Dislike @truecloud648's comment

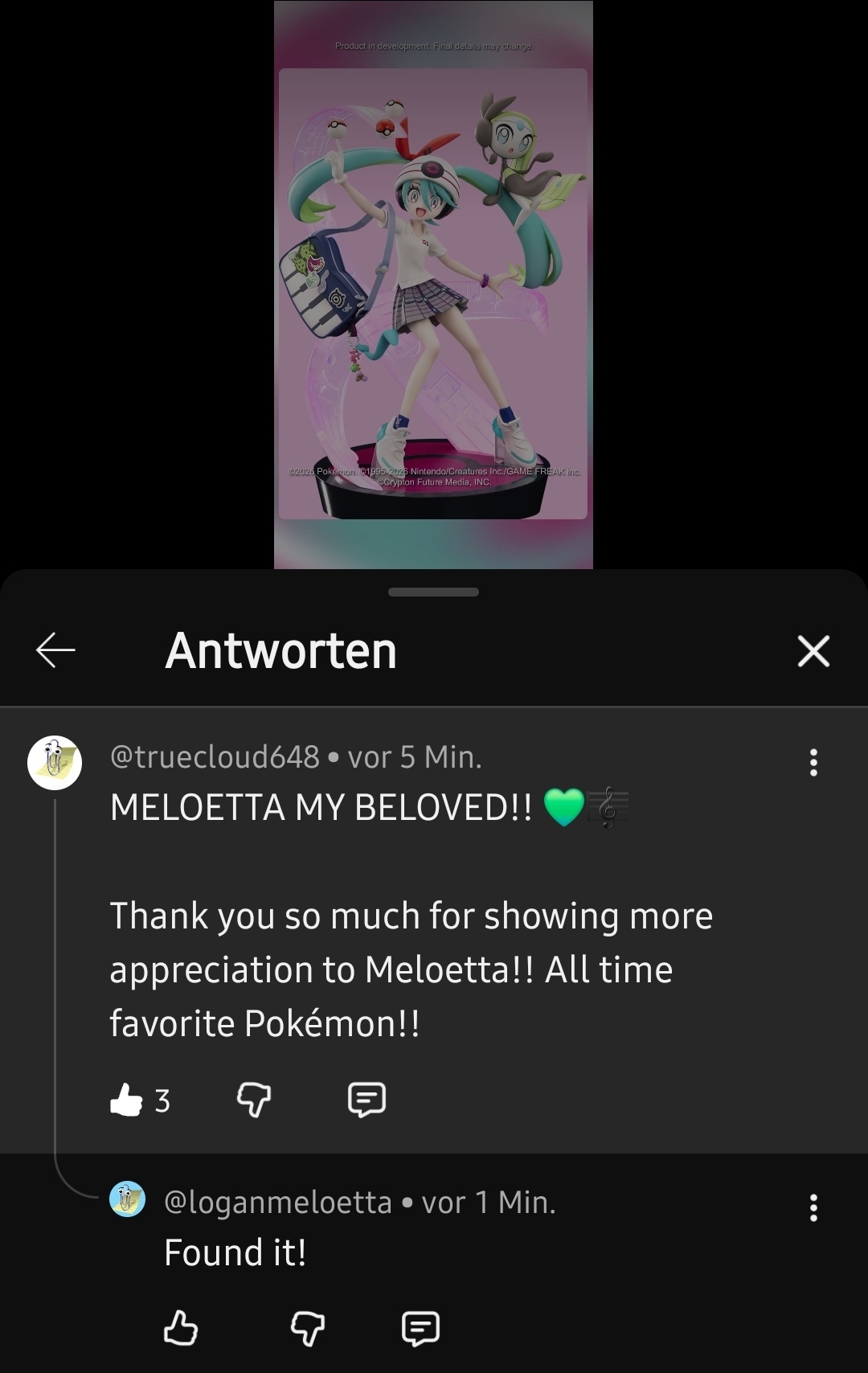[x=254, y=1100]
